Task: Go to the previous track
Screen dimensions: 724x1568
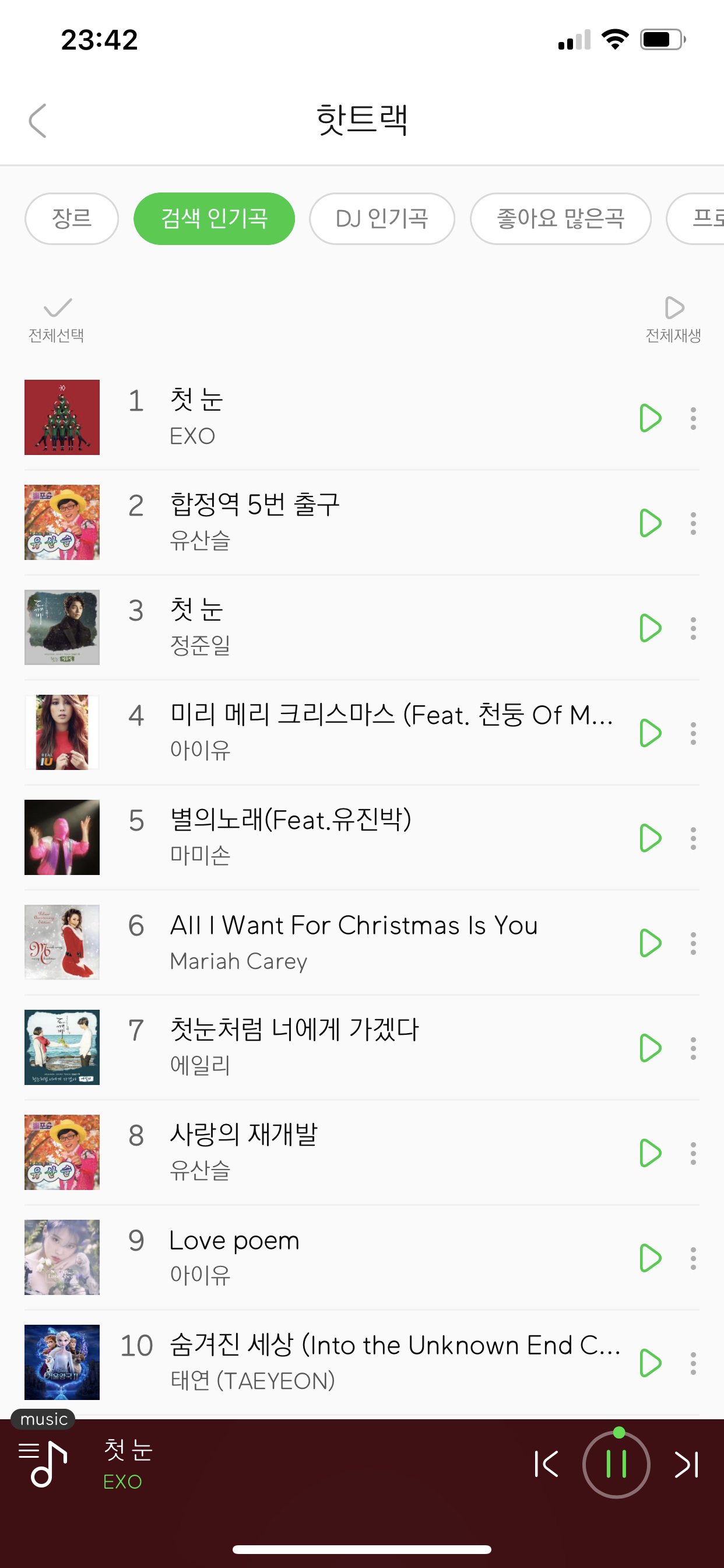Action: pyautogui.click(x=546, y=1465)
